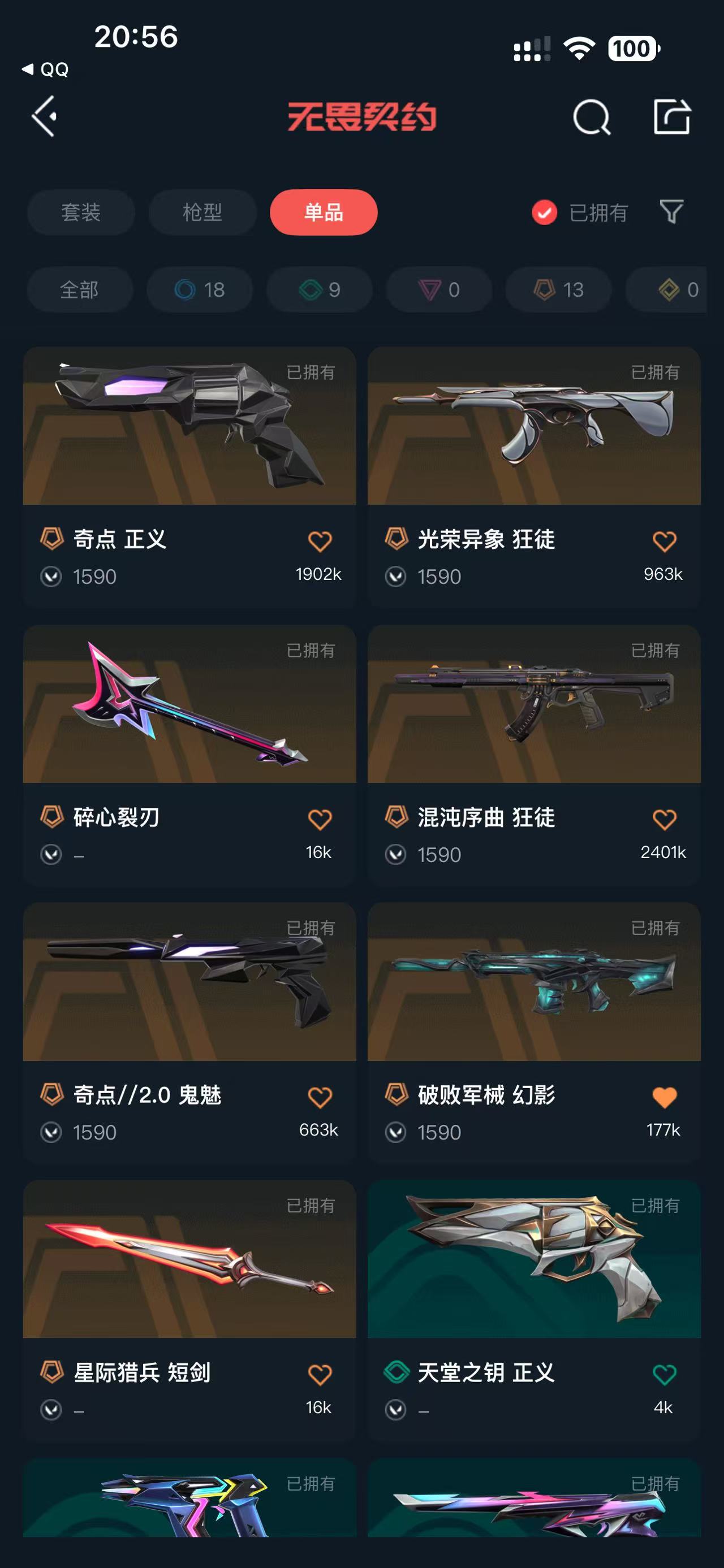This screenshot has width=724, height=1568.
Task: Filter by the blue tier chip showing 18
Action: tap(200, 290)
